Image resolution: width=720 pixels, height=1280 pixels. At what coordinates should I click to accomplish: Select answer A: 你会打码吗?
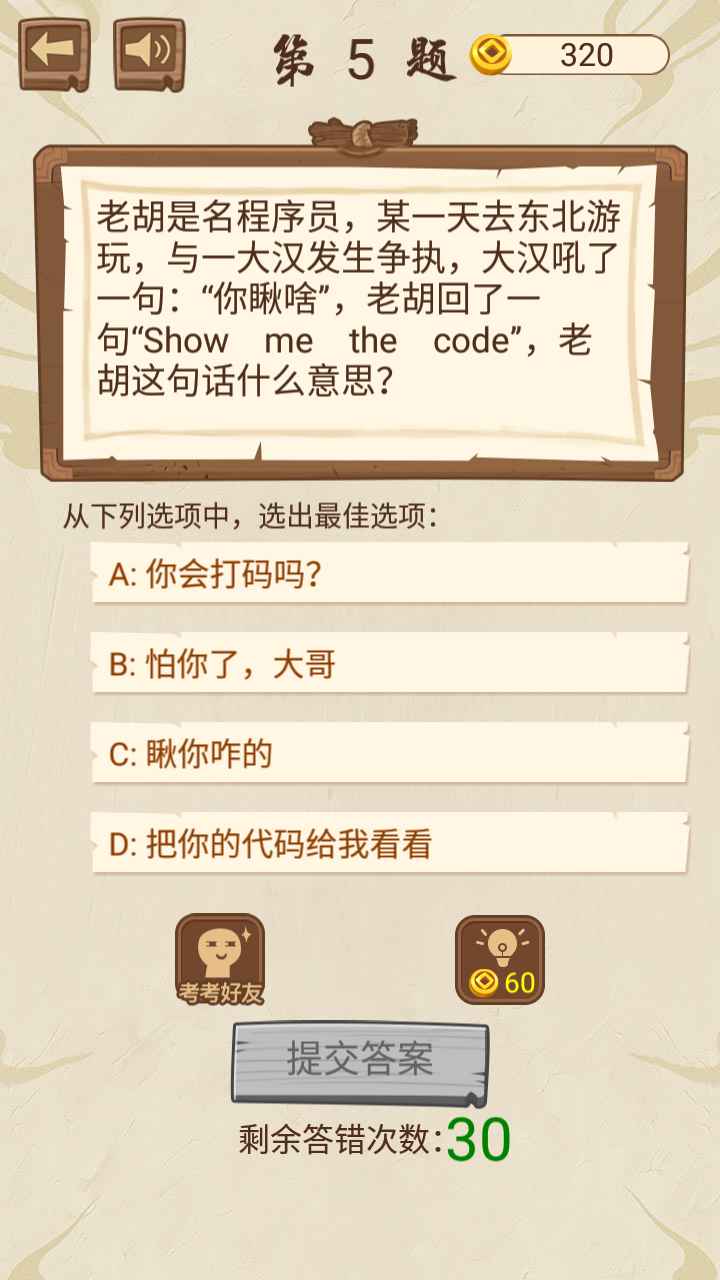pyautogui.click(x=390, y=574)
